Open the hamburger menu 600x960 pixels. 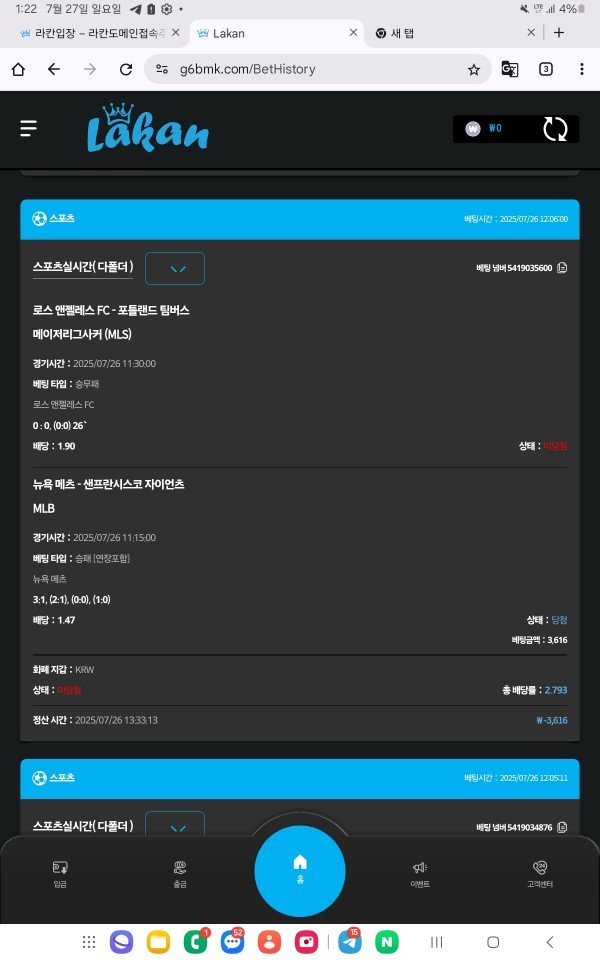[x=28, y=128]
